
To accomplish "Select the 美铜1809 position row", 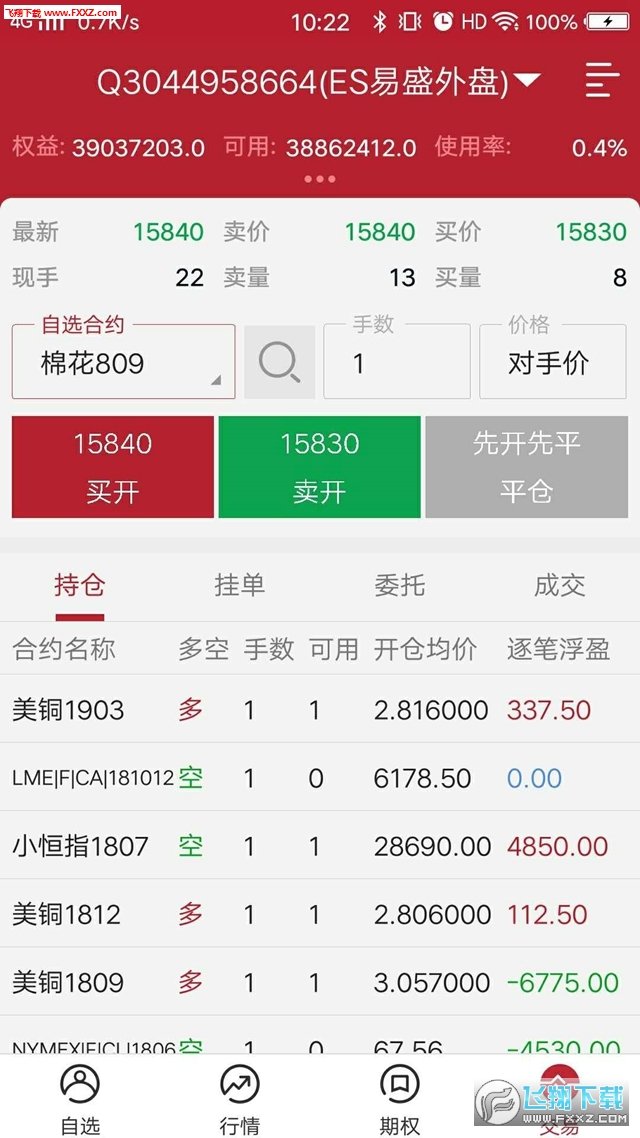I will pos(320,982).
